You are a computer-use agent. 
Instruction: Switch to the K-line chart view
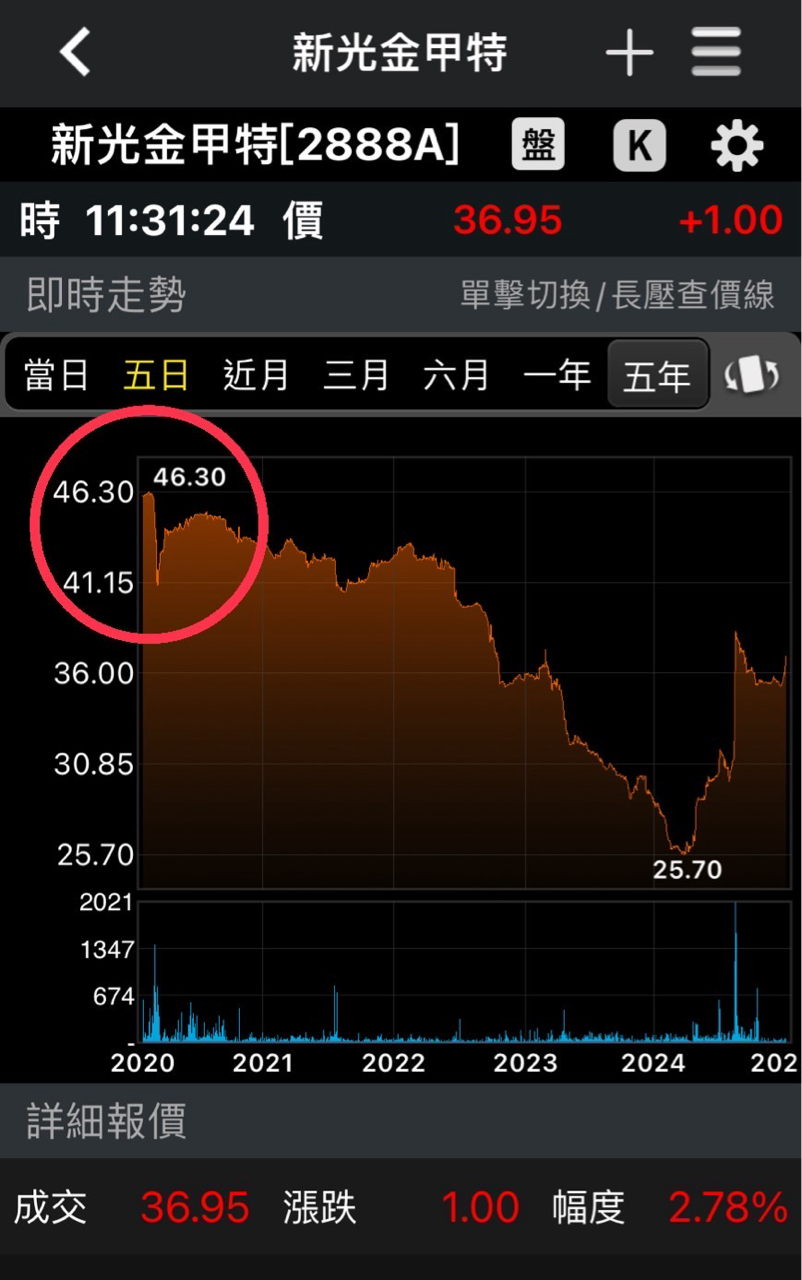(x=639, y=146)
